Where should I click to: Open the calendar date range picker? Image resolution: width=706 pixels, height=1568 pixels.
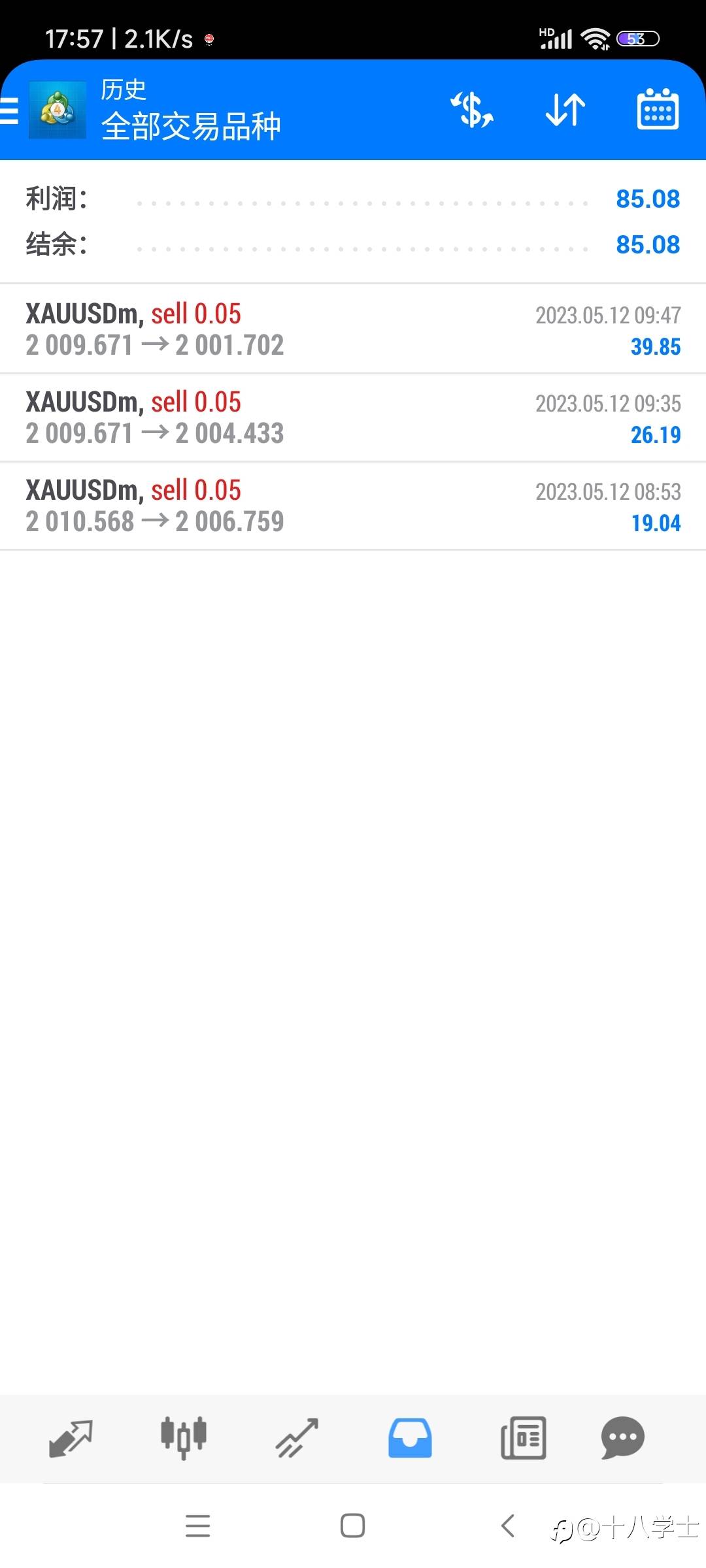coord(658,109)
